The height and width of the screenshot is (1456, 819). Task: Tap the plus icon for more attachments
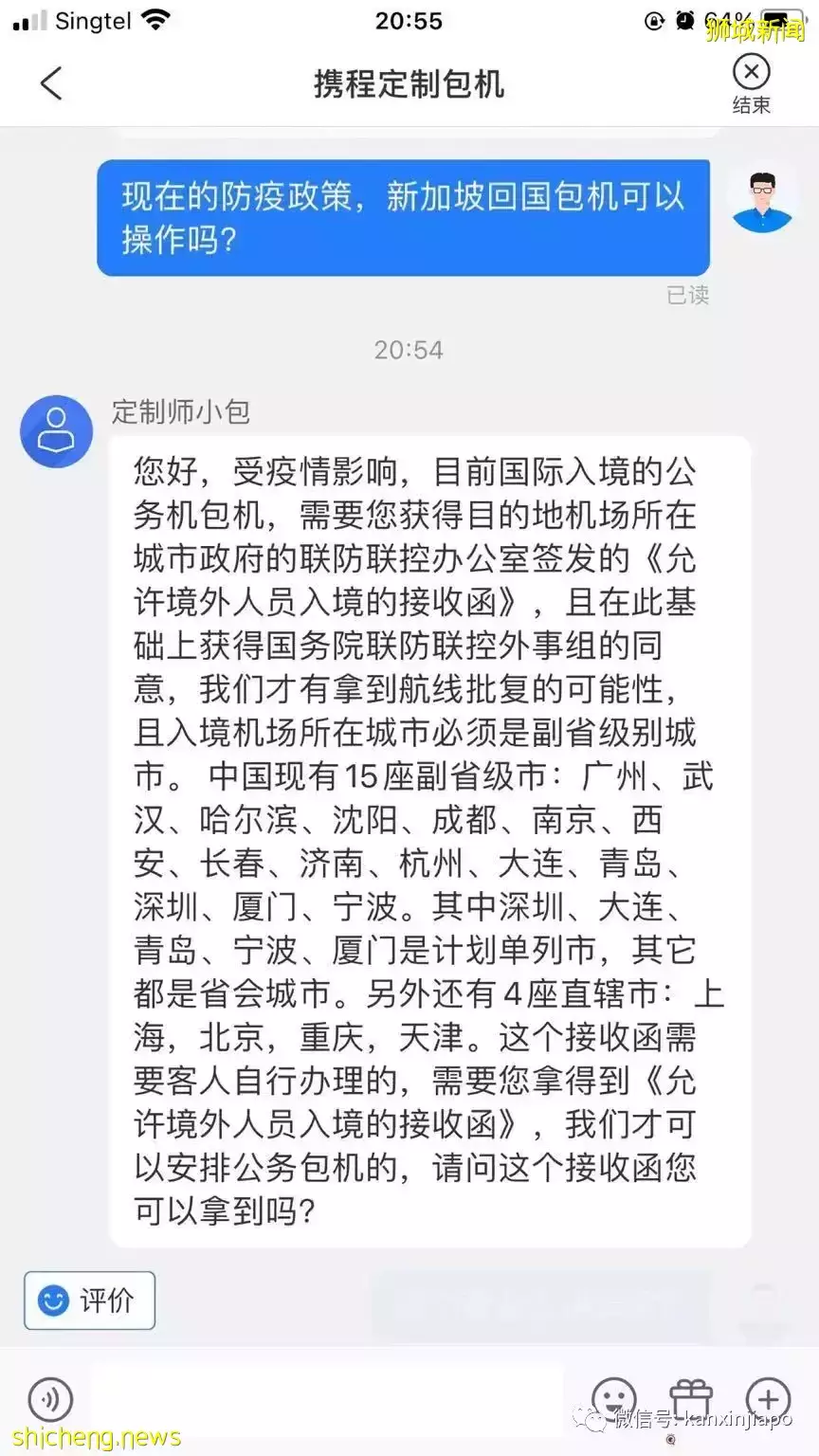pyautogui.click(x=767, y=1398)
